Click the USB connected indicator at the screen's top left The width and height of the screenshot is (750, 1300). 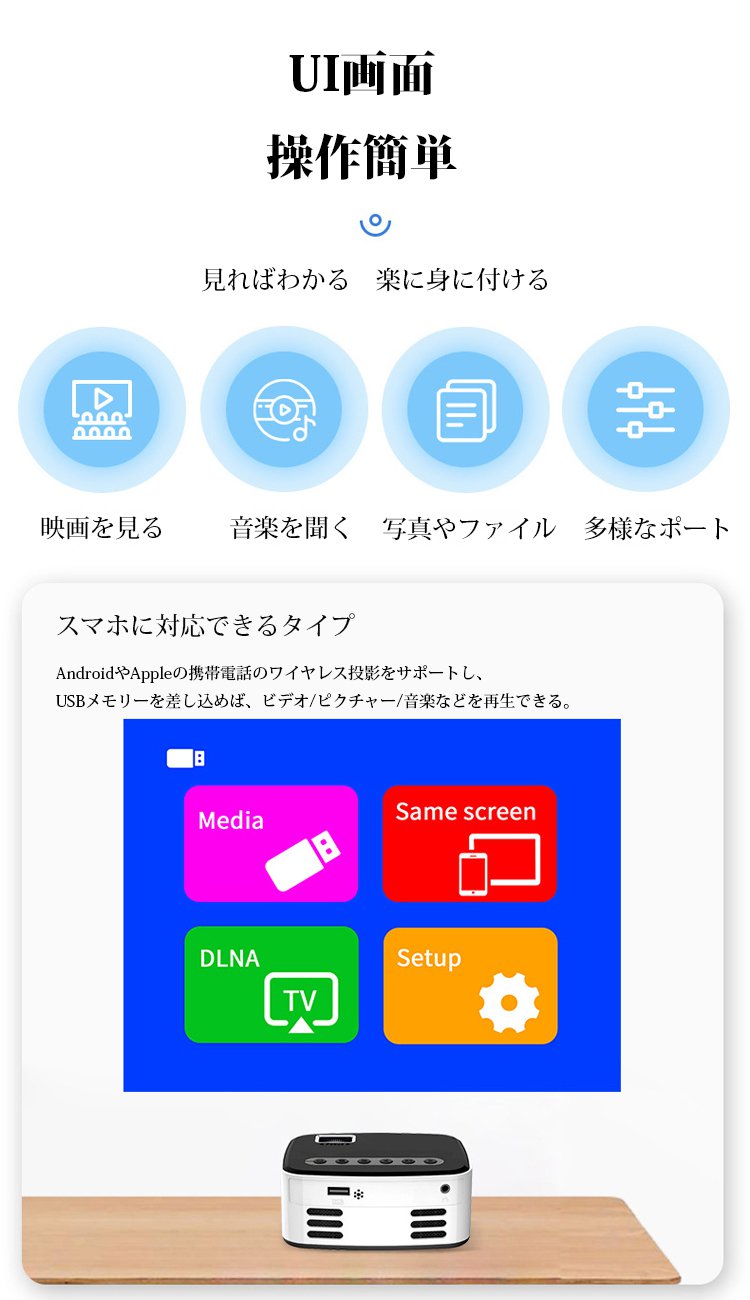click(x=184, y=756)
